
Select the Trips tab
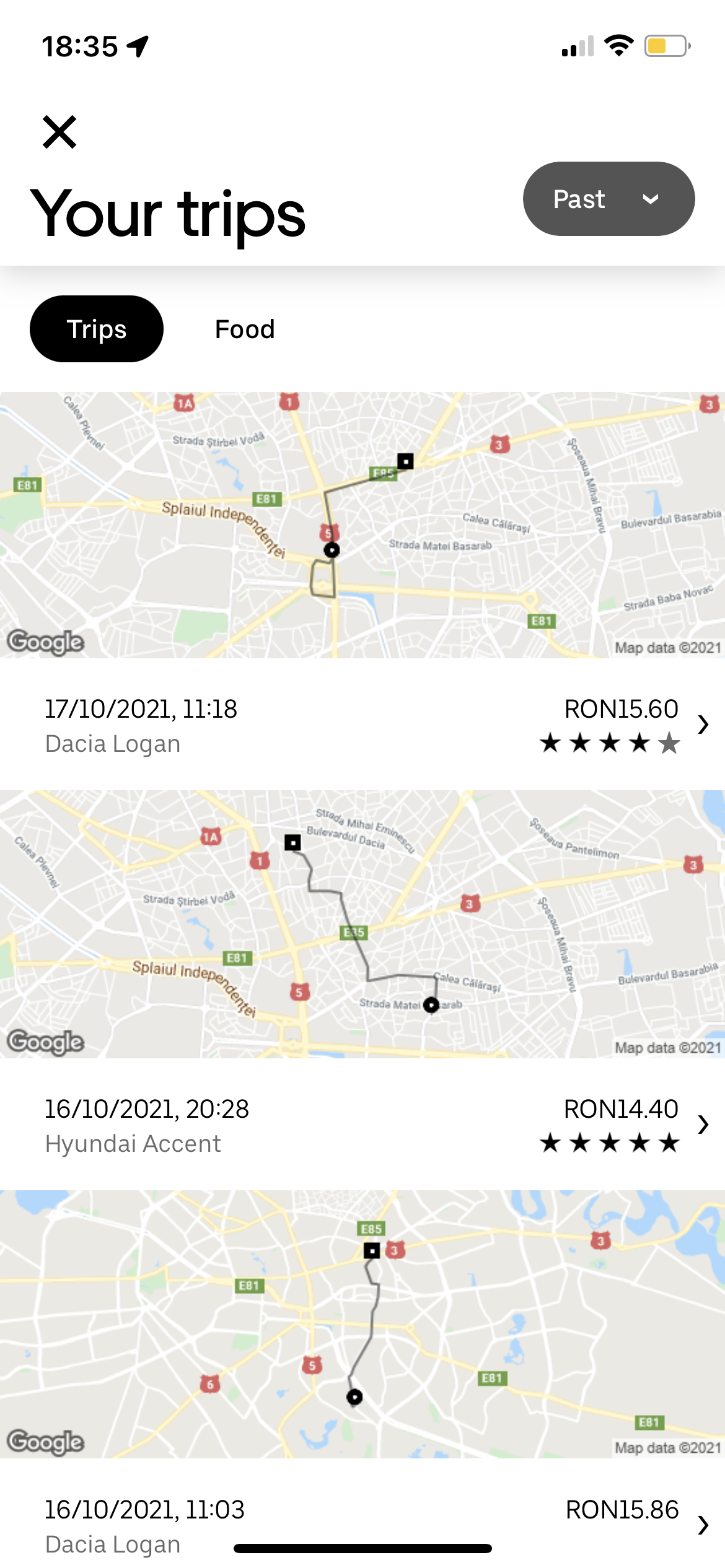click(x=97, y=329)
